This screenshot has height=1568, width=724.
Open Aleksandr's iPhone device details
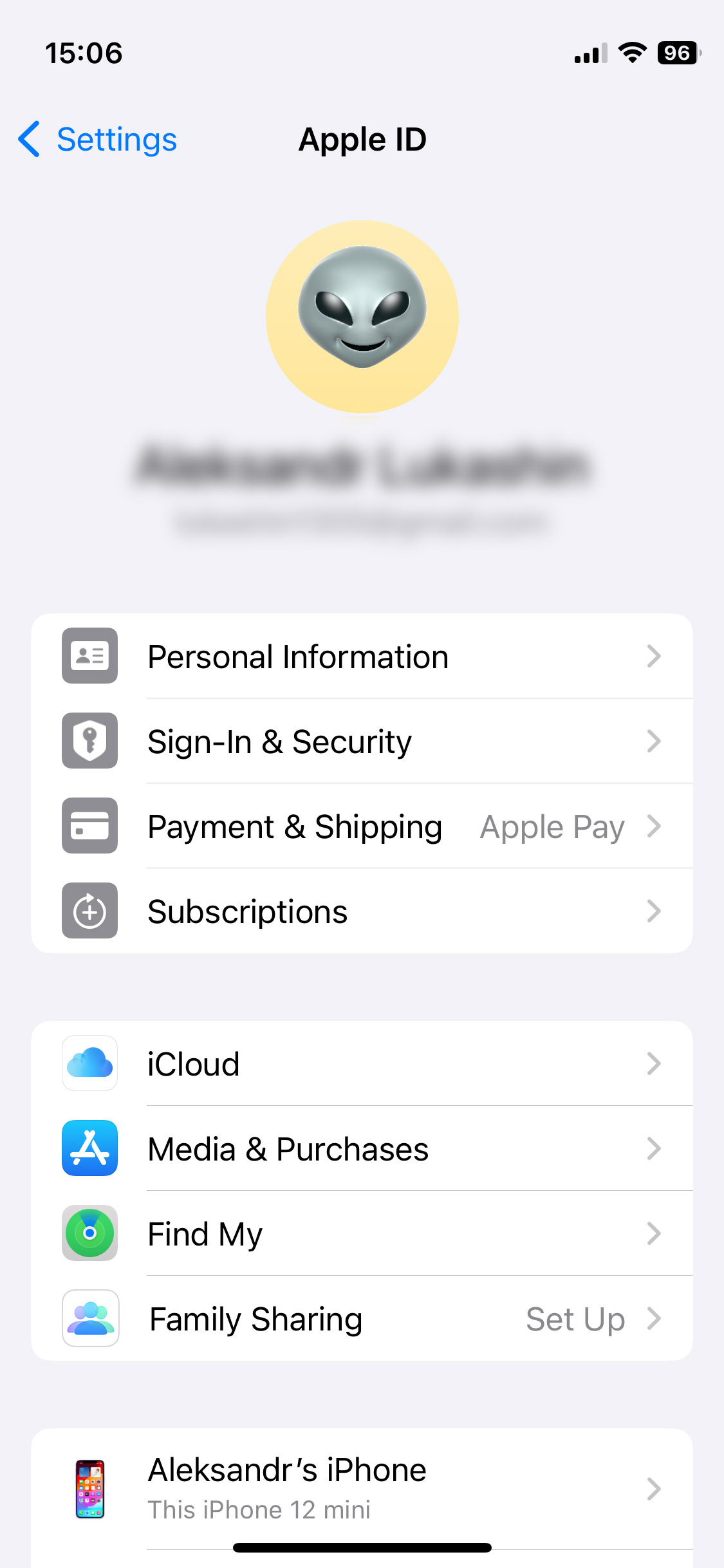tap(362, 1488)
